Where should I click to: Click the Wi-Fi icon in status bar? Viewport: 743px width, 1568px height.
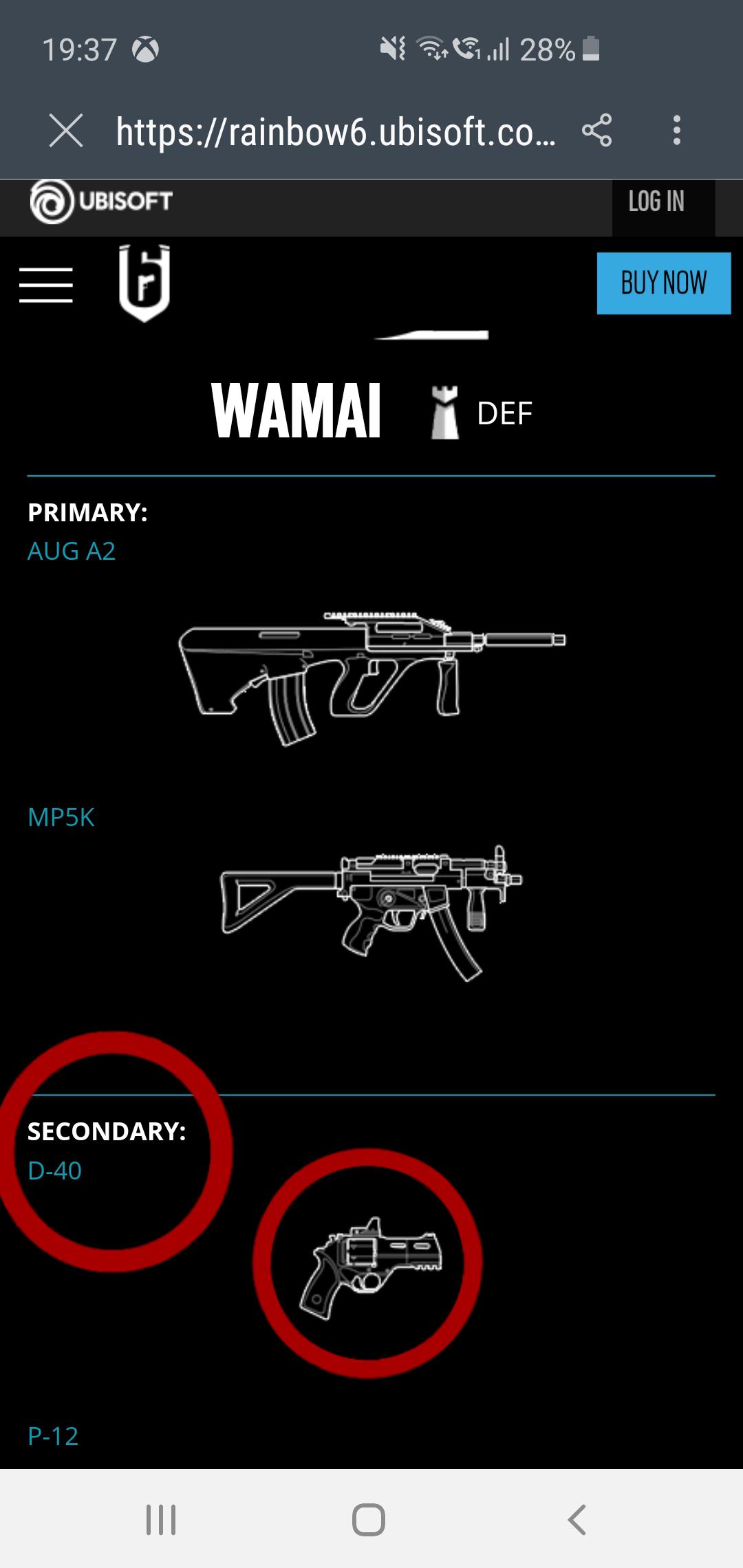click(433, 48)
